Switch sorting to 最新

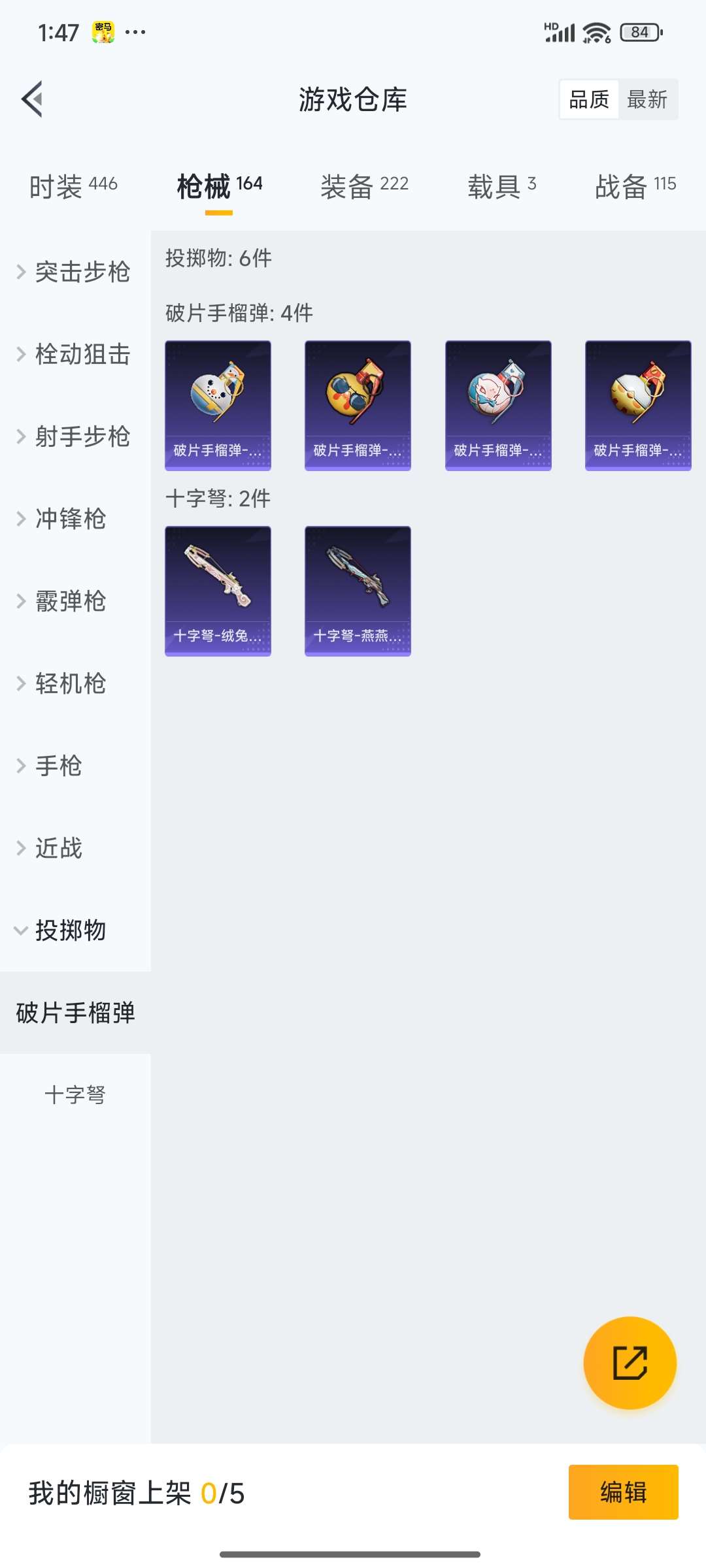[648, 99]
